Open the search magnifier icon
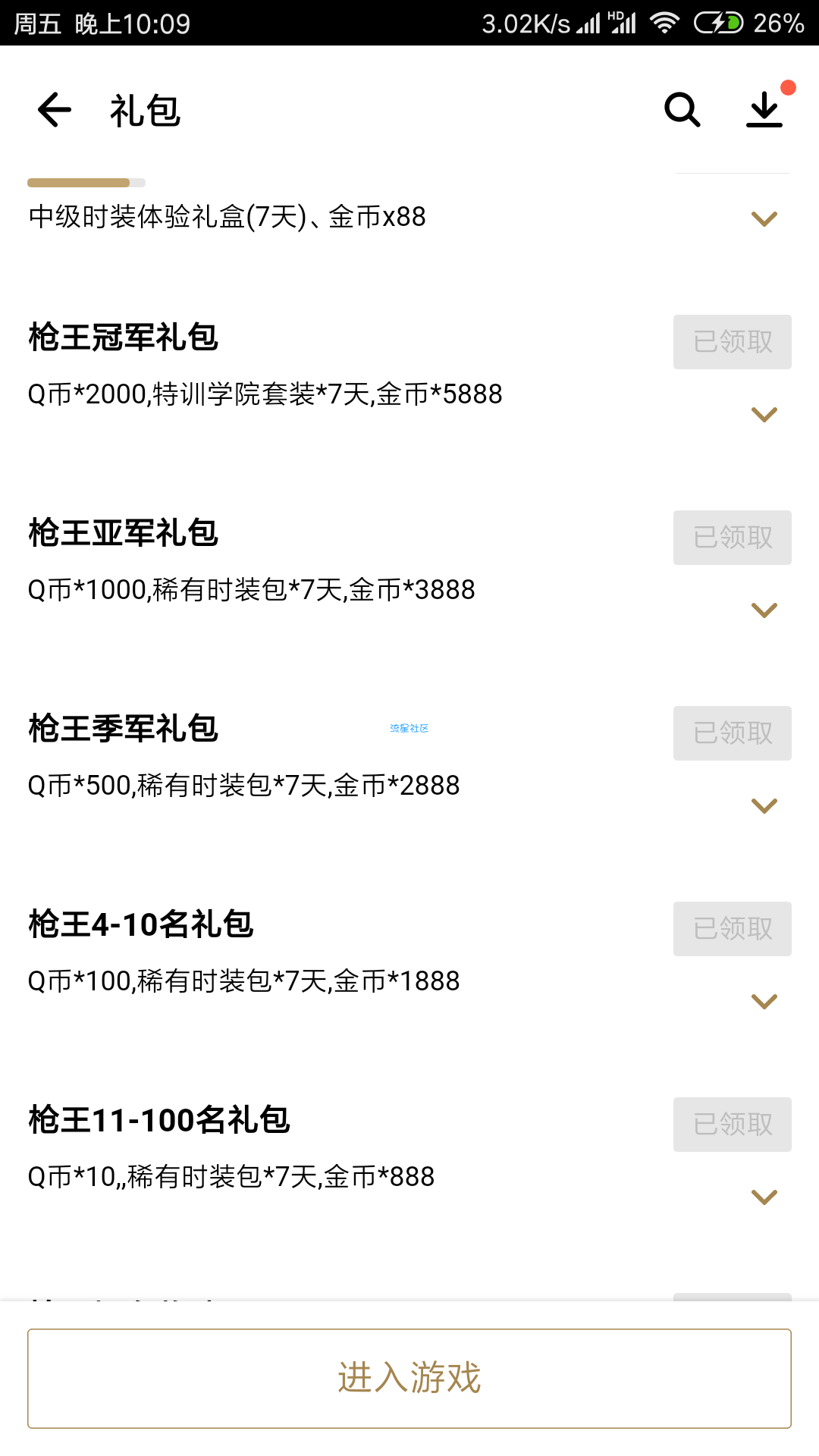This screenshot has width=819, height=1456. tap(682, 110)
